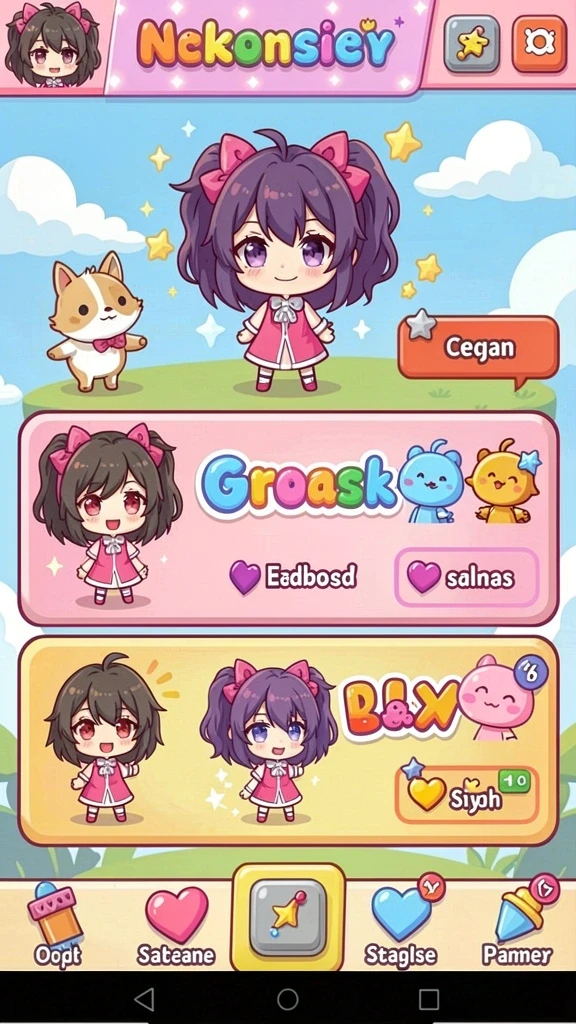Switch to the Sateane heart tab
Image resolution: width=576 pixels, height=1024 pixels.
point(176,926)
